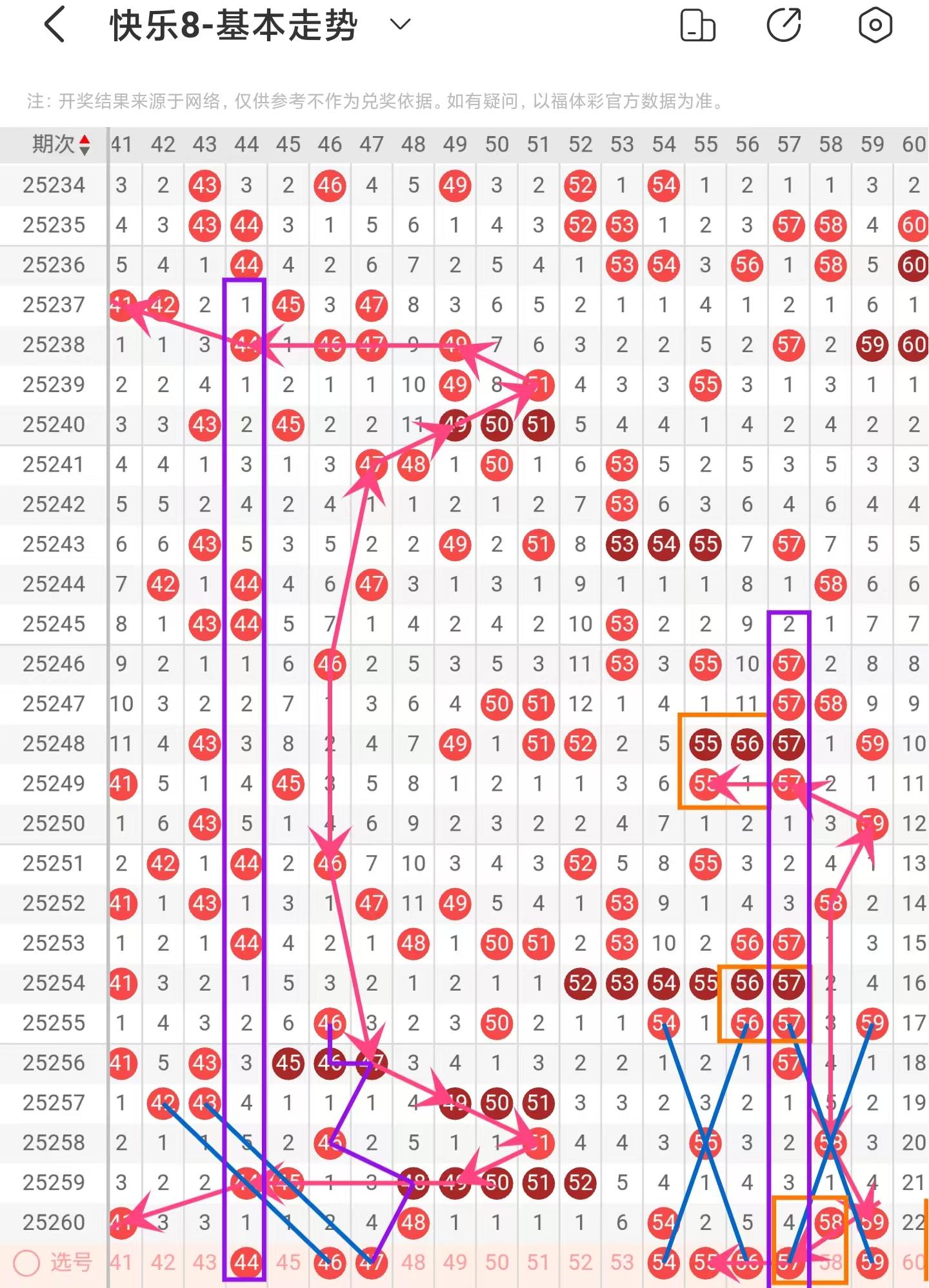
Task: Pick number 48 in the 选号 row
Action: coord(413,1262)
